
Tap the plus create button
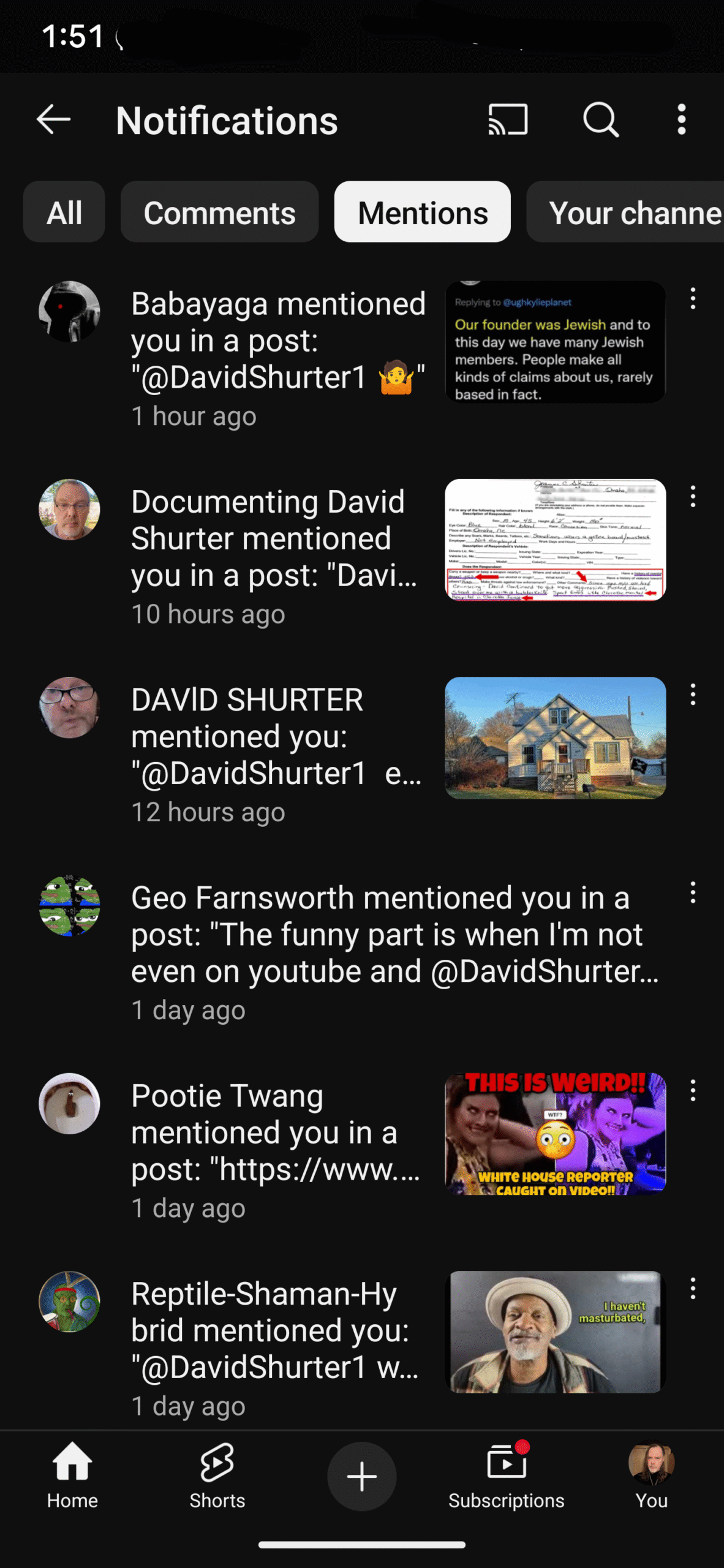362,1476
